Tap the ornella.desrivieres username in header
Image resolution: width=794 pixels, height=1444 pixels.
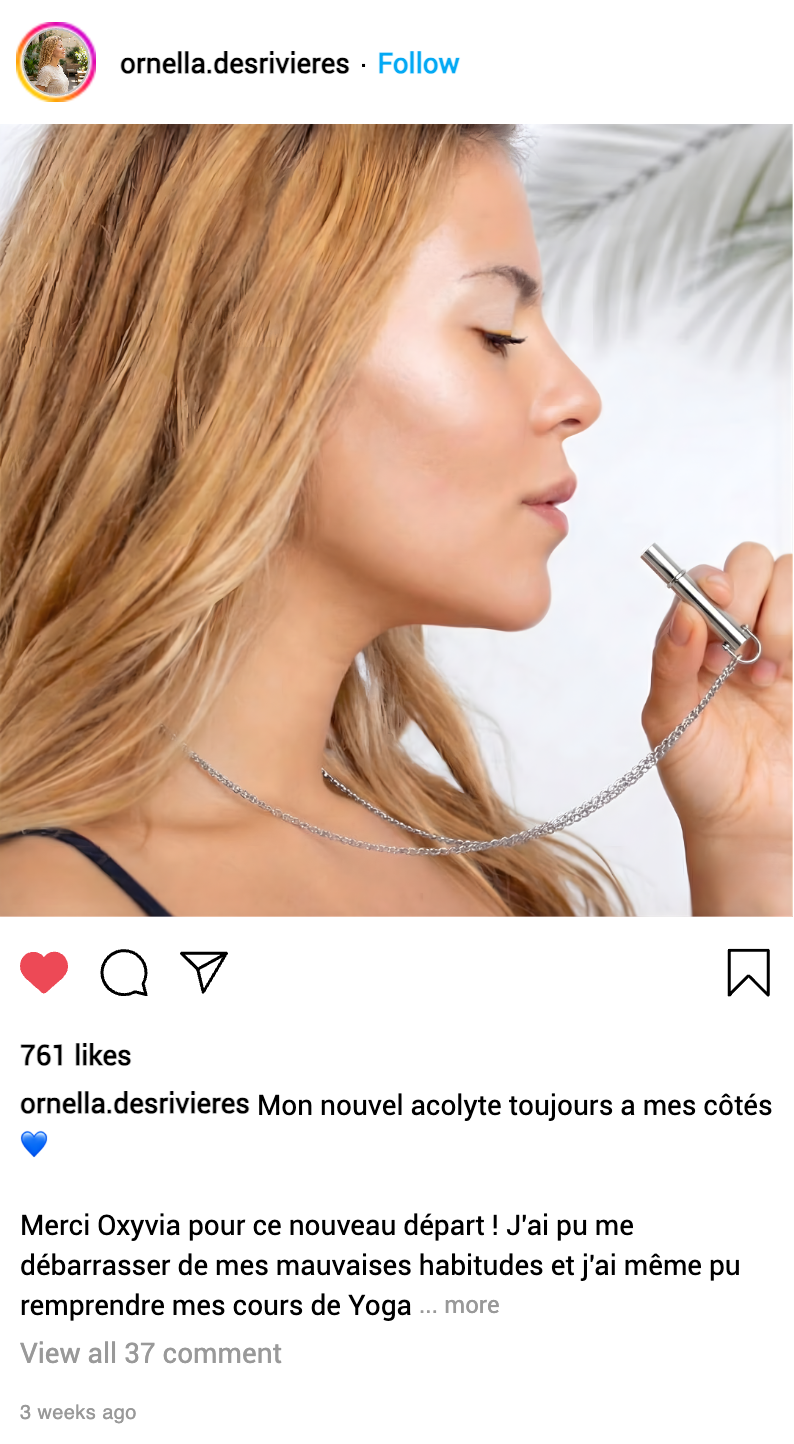(x=234, y=64)
